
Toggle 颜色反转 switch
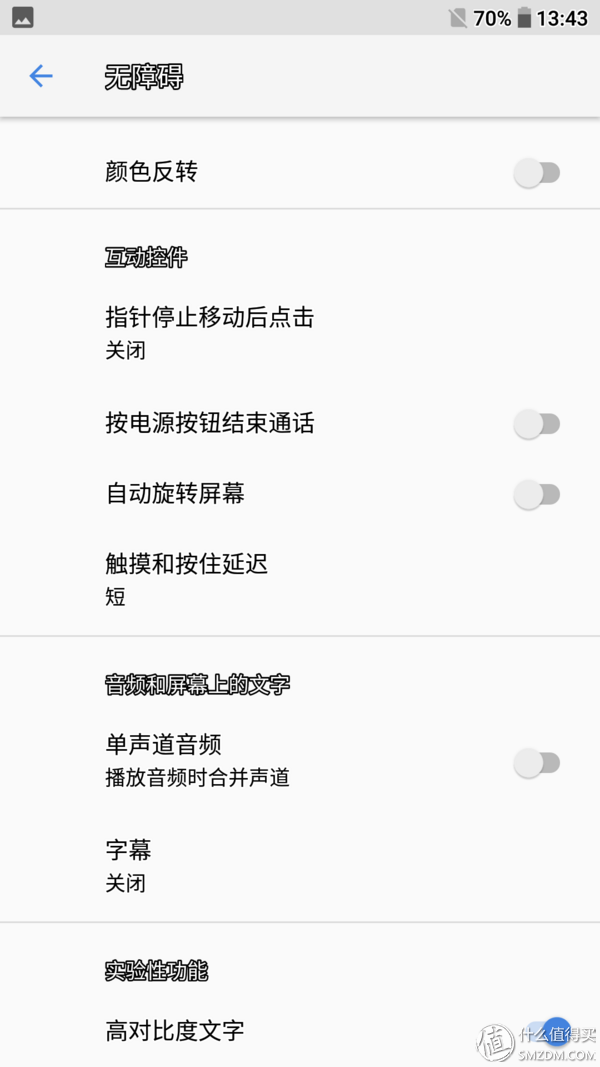[x=537, y=173]
